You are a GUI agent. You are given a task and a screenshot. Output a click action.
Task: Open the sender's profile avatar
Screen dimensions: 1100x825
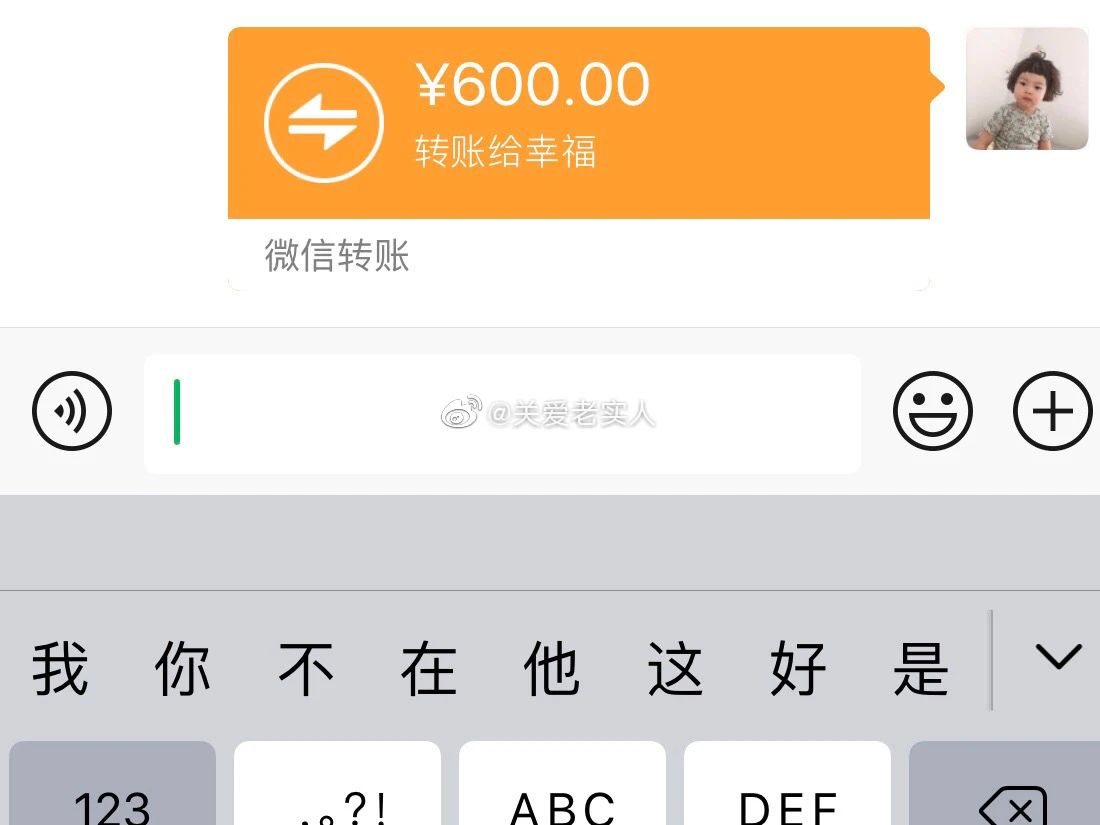(1026, 89)
